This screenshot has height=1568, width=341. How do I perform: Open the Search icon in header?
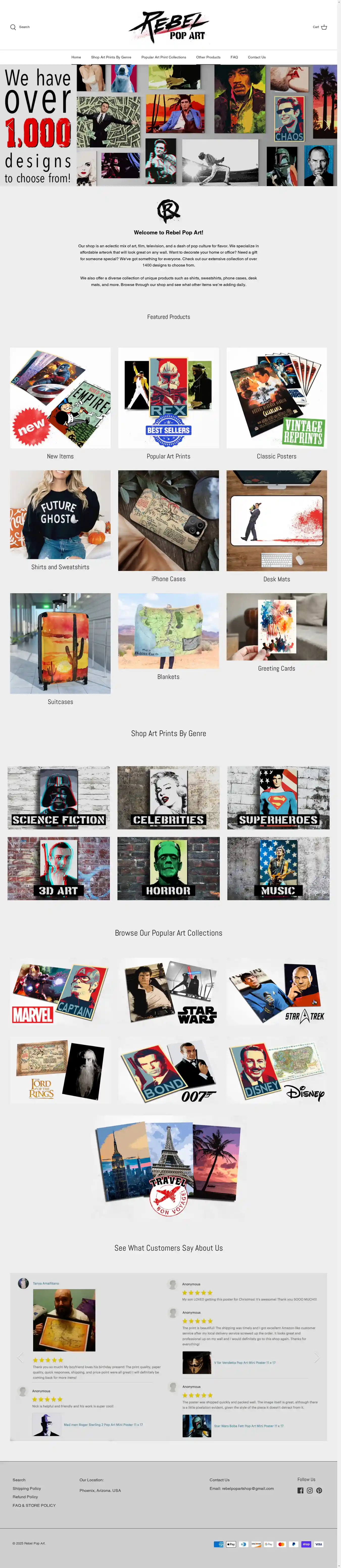13,27
